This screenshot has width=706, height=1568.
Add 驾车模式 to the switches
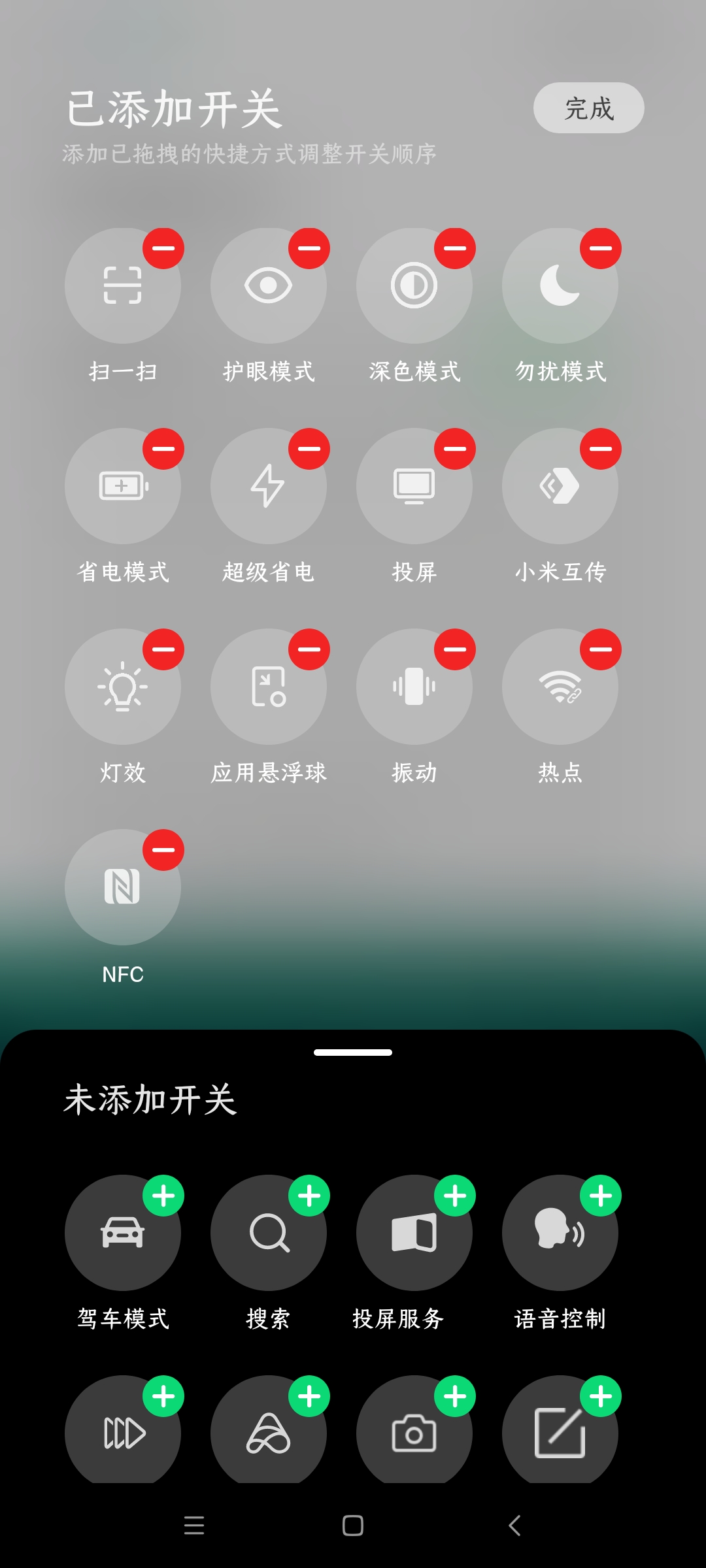163,1196
